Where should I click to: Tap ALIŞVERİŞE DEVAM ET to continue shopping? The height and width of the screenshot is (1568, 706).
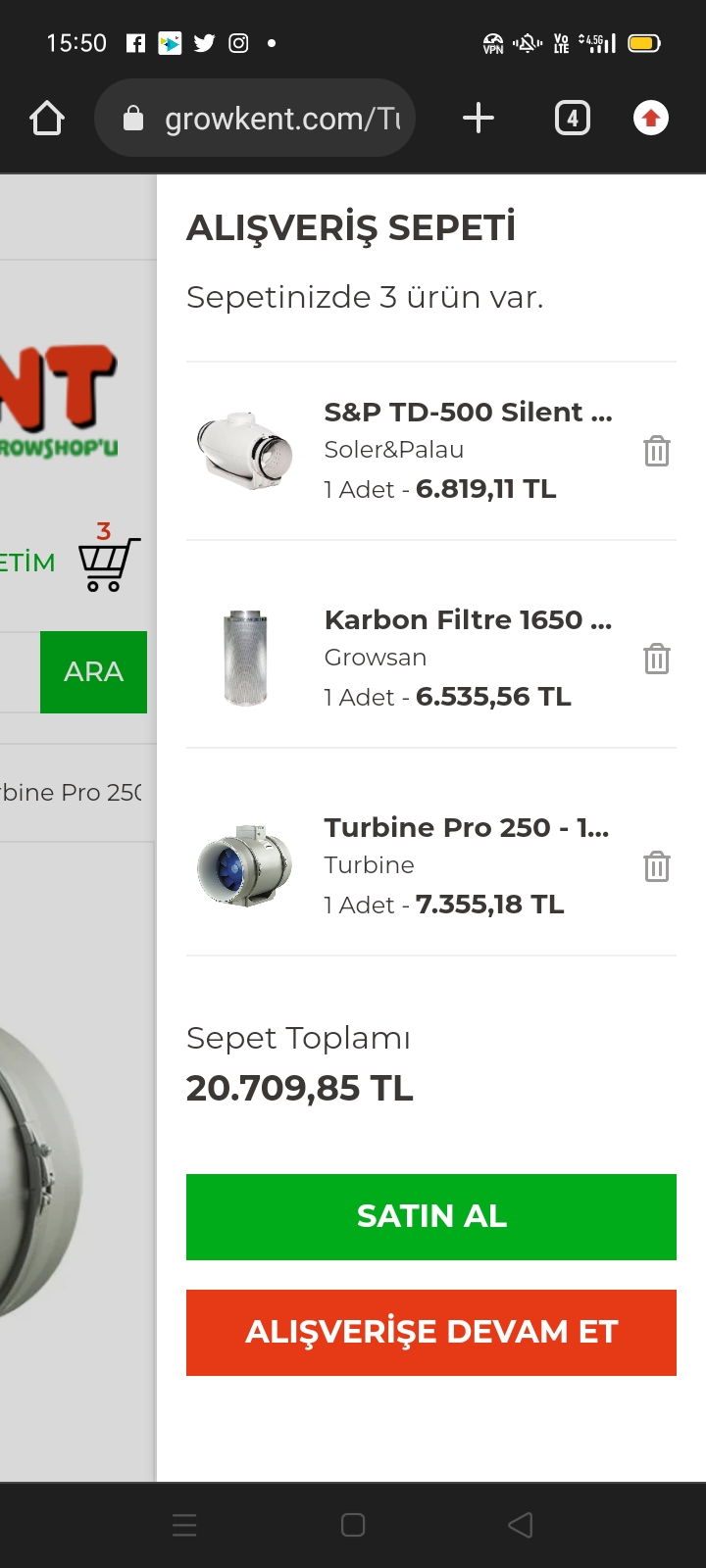click(431, 1332)
